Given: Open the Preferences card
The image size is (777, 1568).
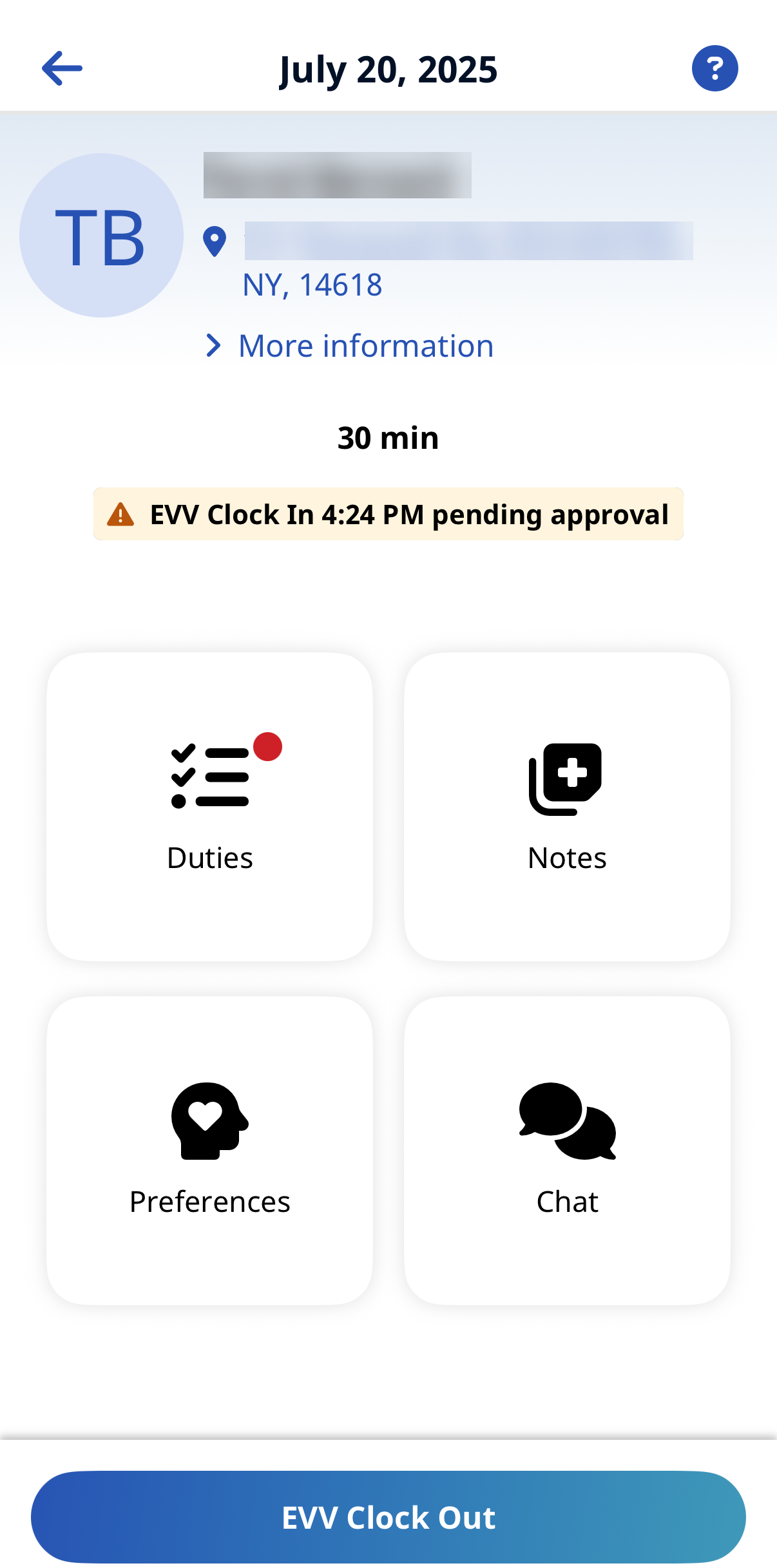Looking at the screenshot, I should (209, 1151).
